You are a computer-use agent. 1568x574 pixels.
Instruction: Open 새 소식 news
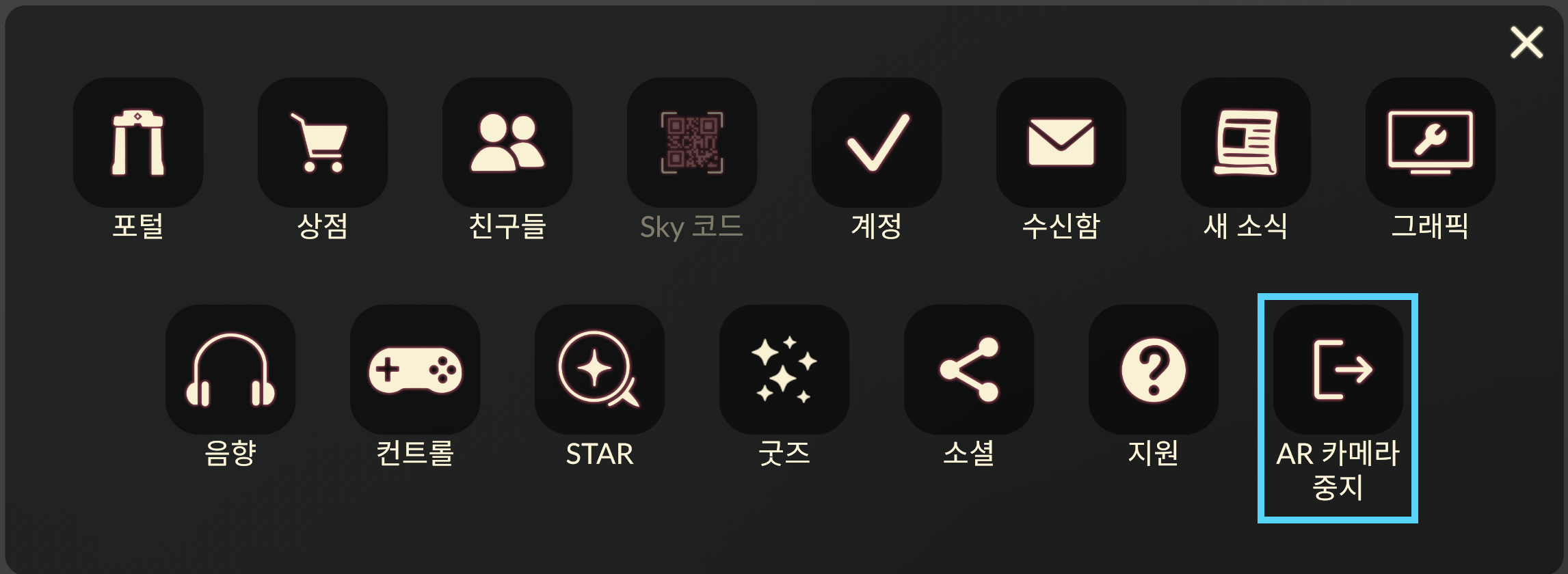coord(1246,142)
